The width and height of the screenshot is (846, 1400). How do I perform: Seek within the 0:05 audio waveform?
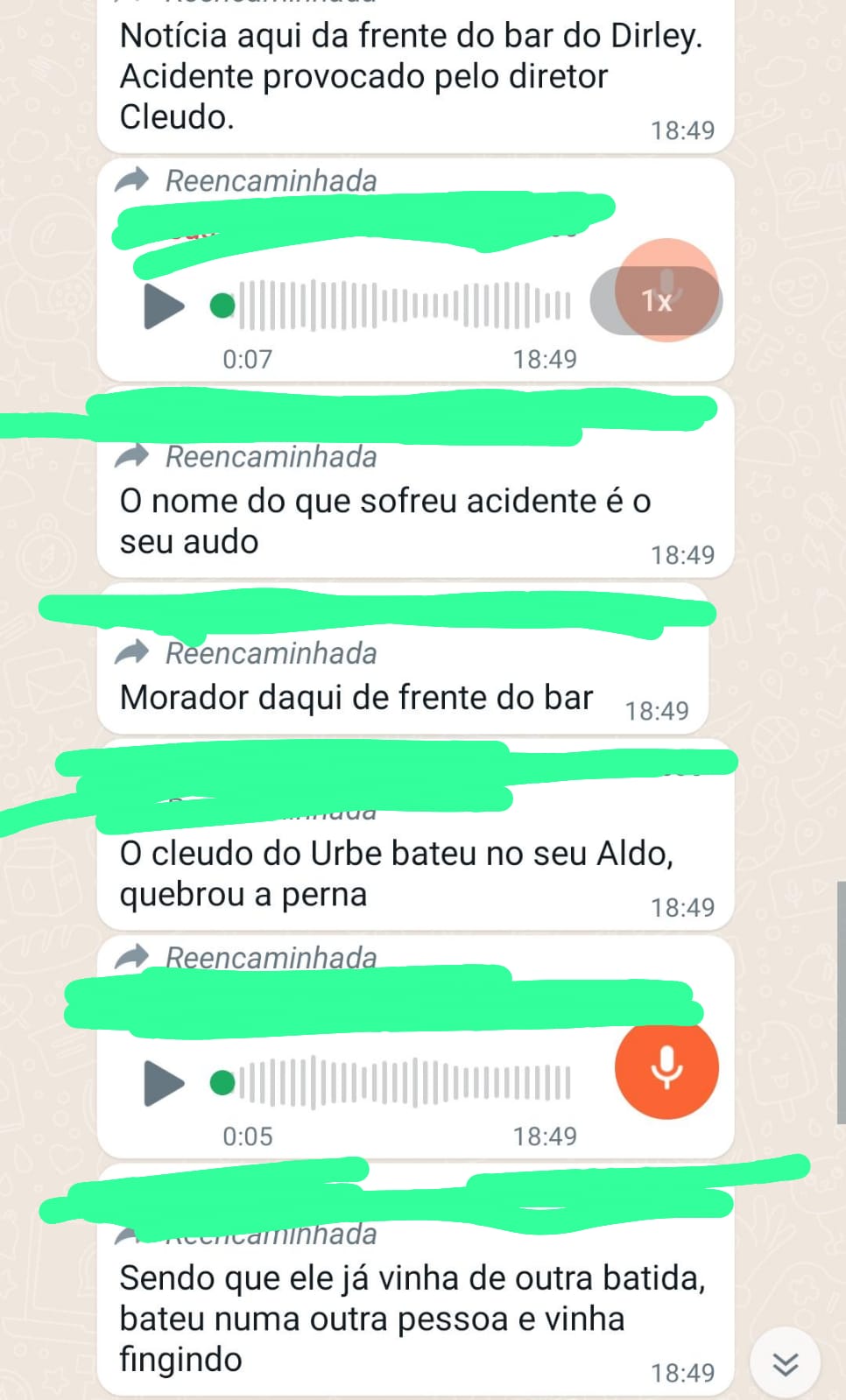[405, 1083]
